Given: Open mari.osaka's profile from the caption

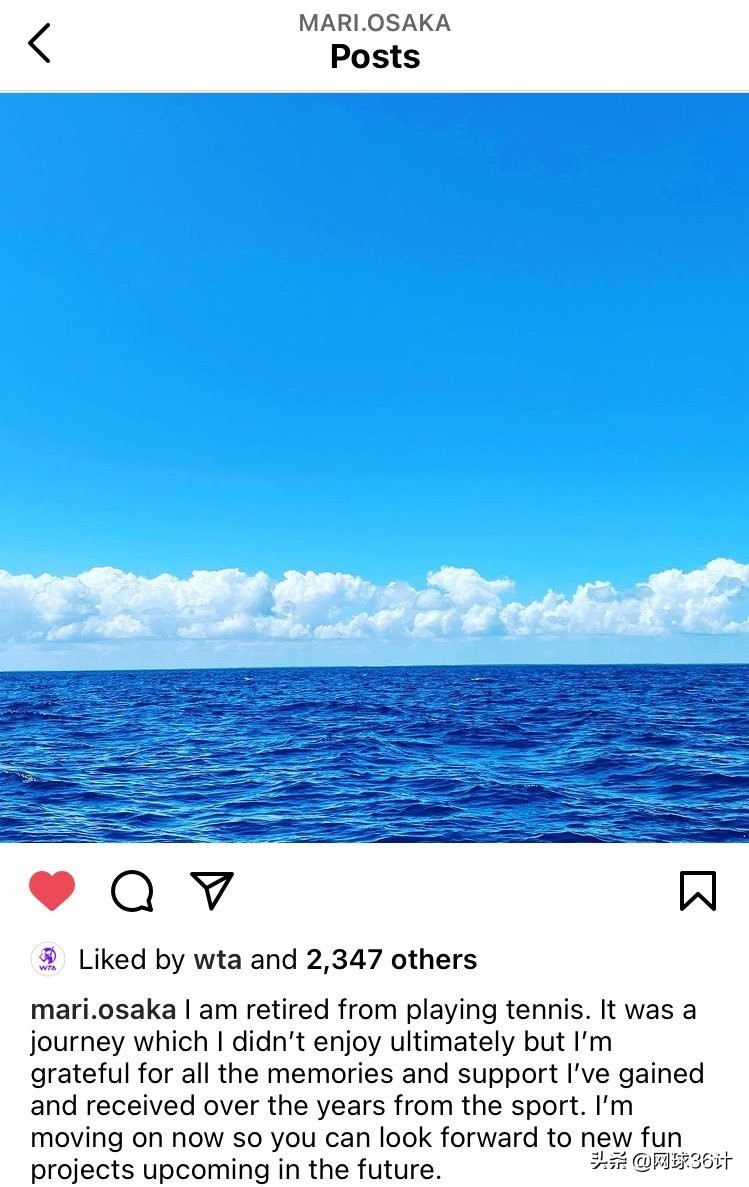Looking at the screenshot, I should click(103, 1010).
